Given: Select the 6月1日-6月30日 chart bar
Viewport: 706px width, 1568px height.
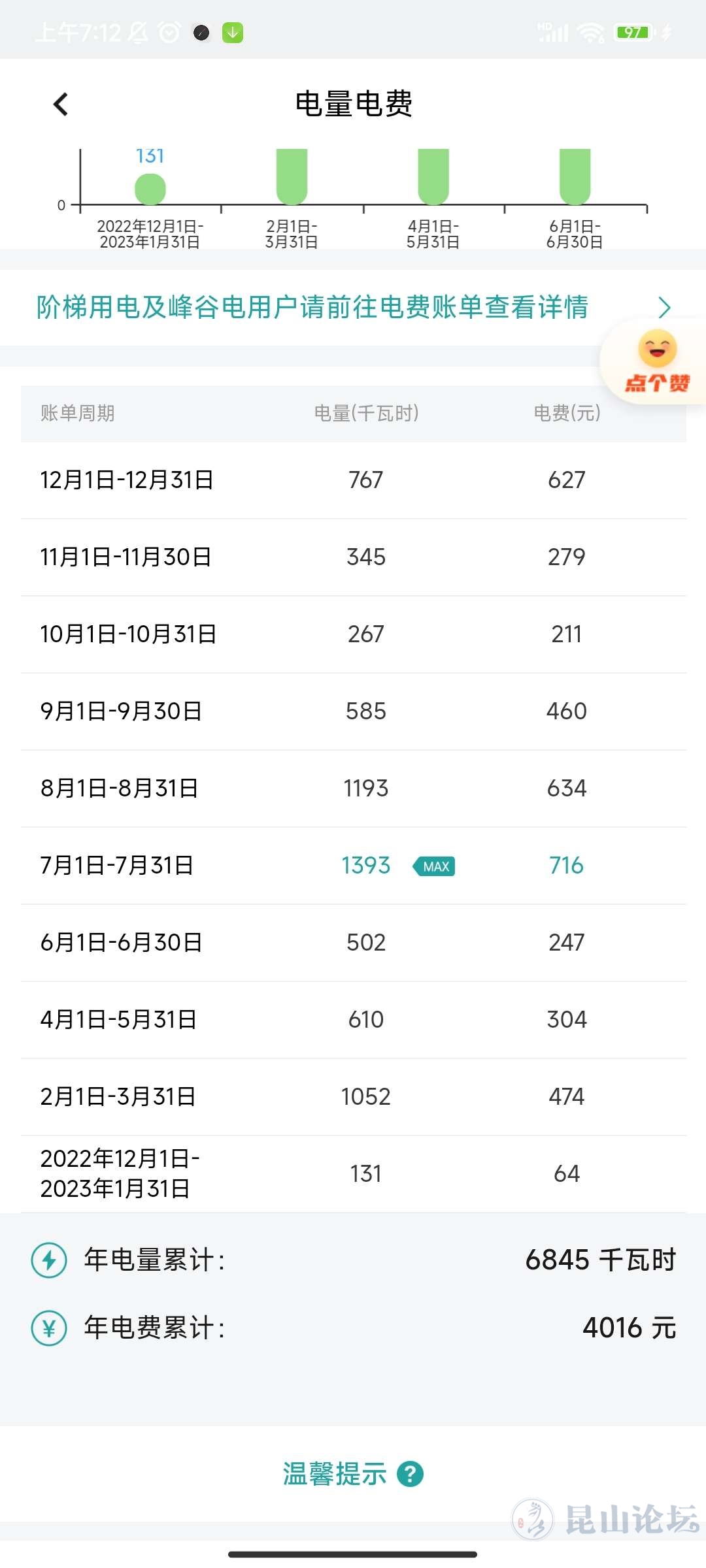Looking at the screenshot, I should click(575, 176).
